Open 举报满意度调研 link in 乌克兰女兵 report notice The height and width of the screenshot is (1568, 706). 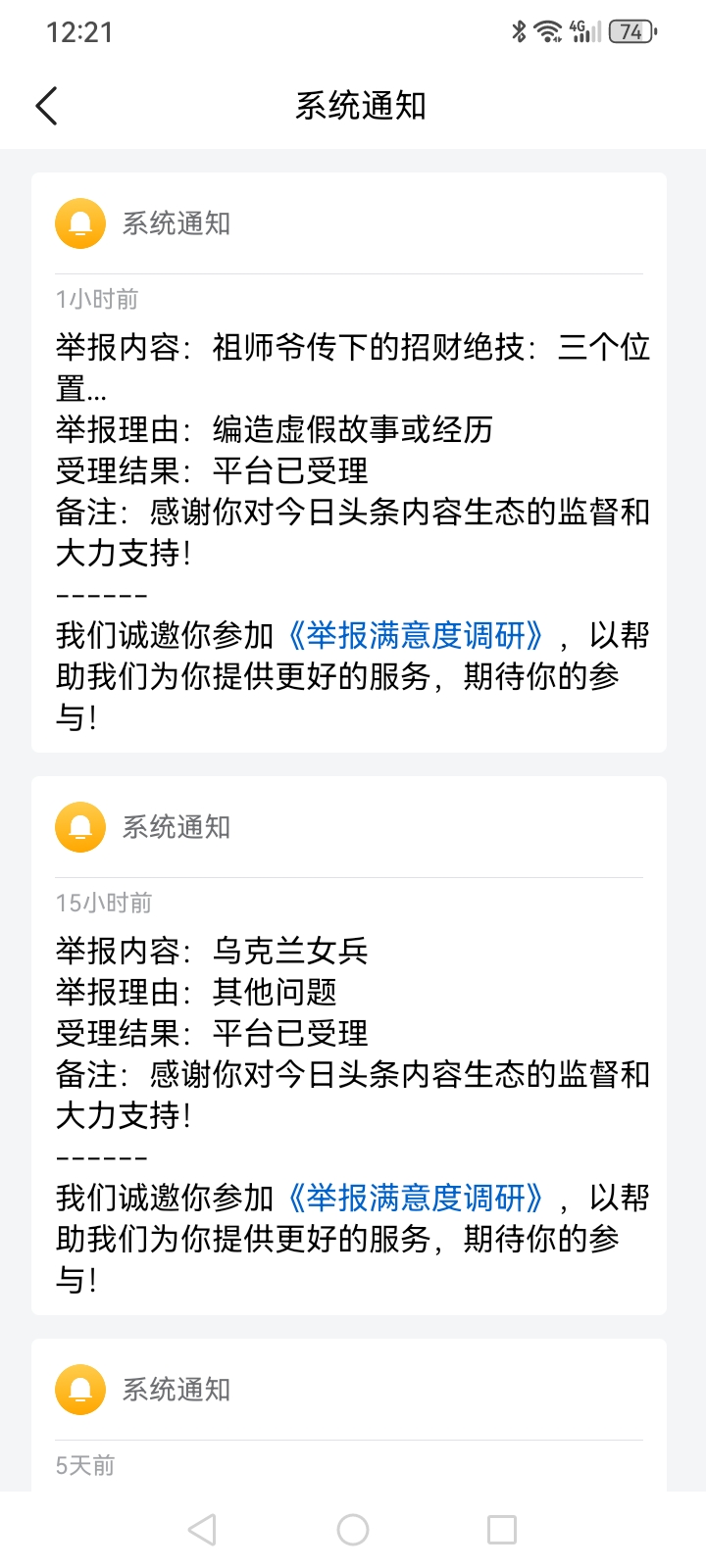point(416,1199)
